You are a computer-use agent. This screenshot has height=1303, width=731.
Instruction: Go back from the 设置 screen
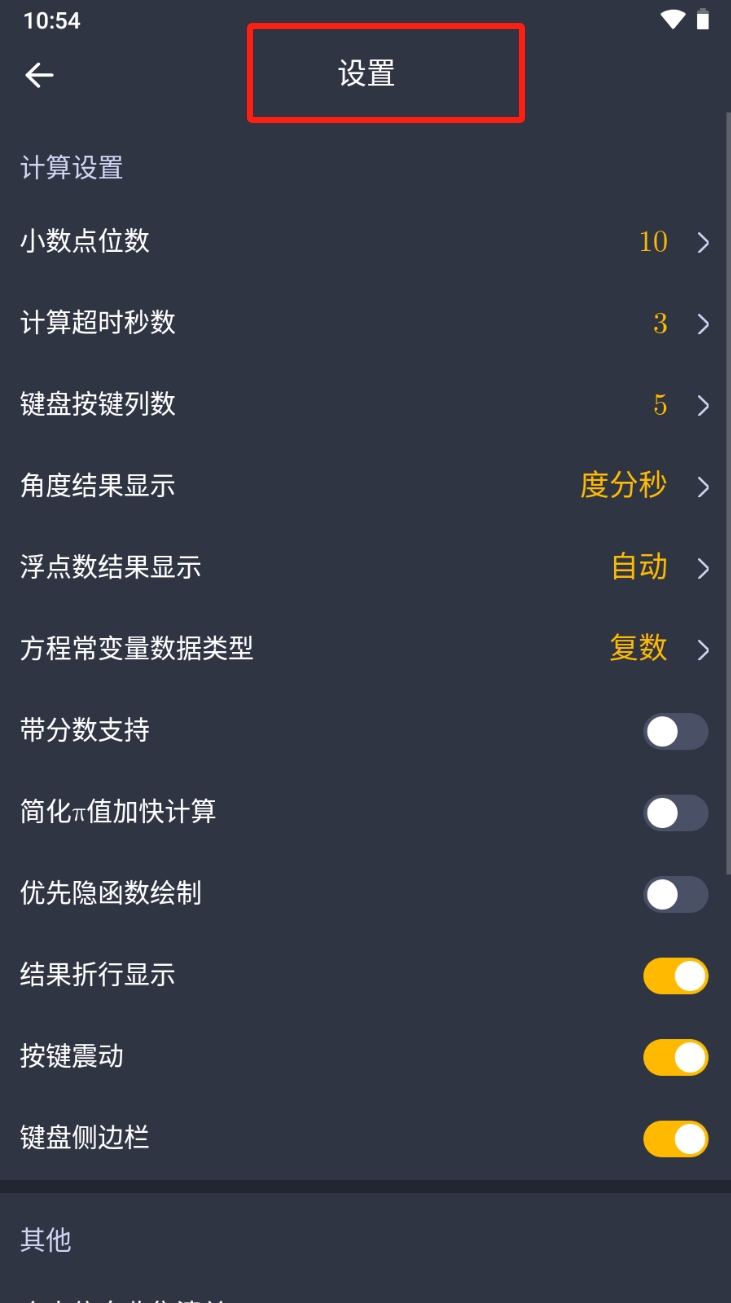click(39, 75)
